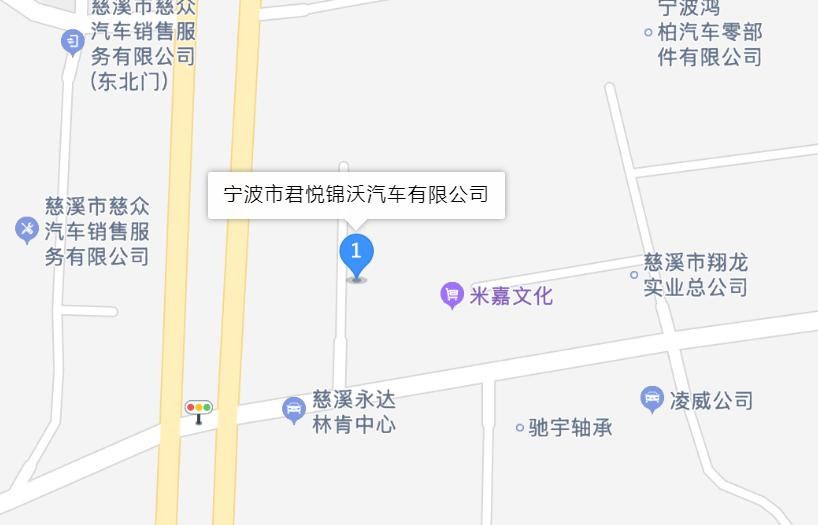Open the 慈溪市慈众汽车销售服务有限公司 repair point
The height and width of the screenshot is (525, 818).
26,230
